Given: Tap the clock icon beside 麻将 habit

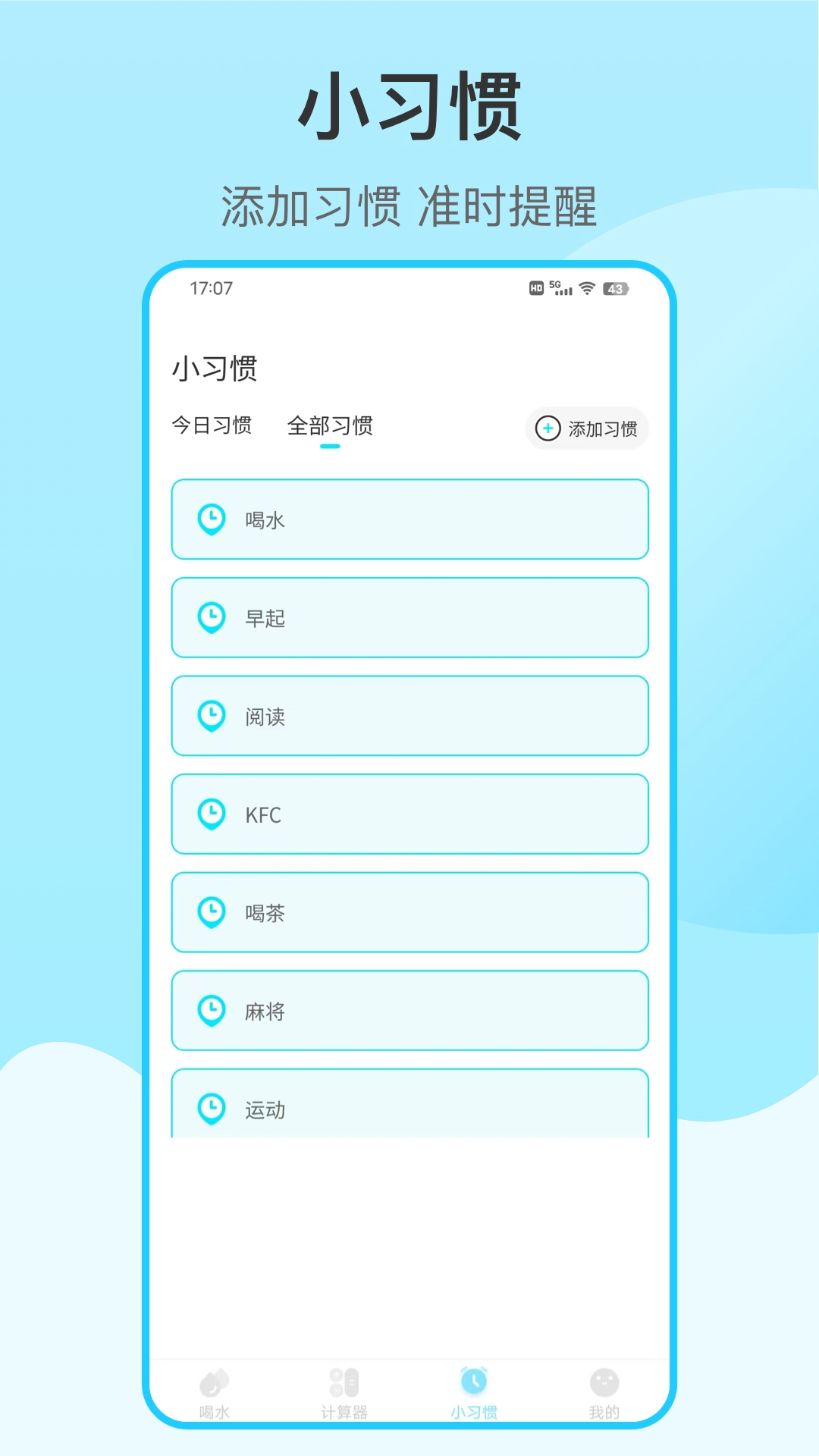Looking at the screenshot, I should point(212,1011).
